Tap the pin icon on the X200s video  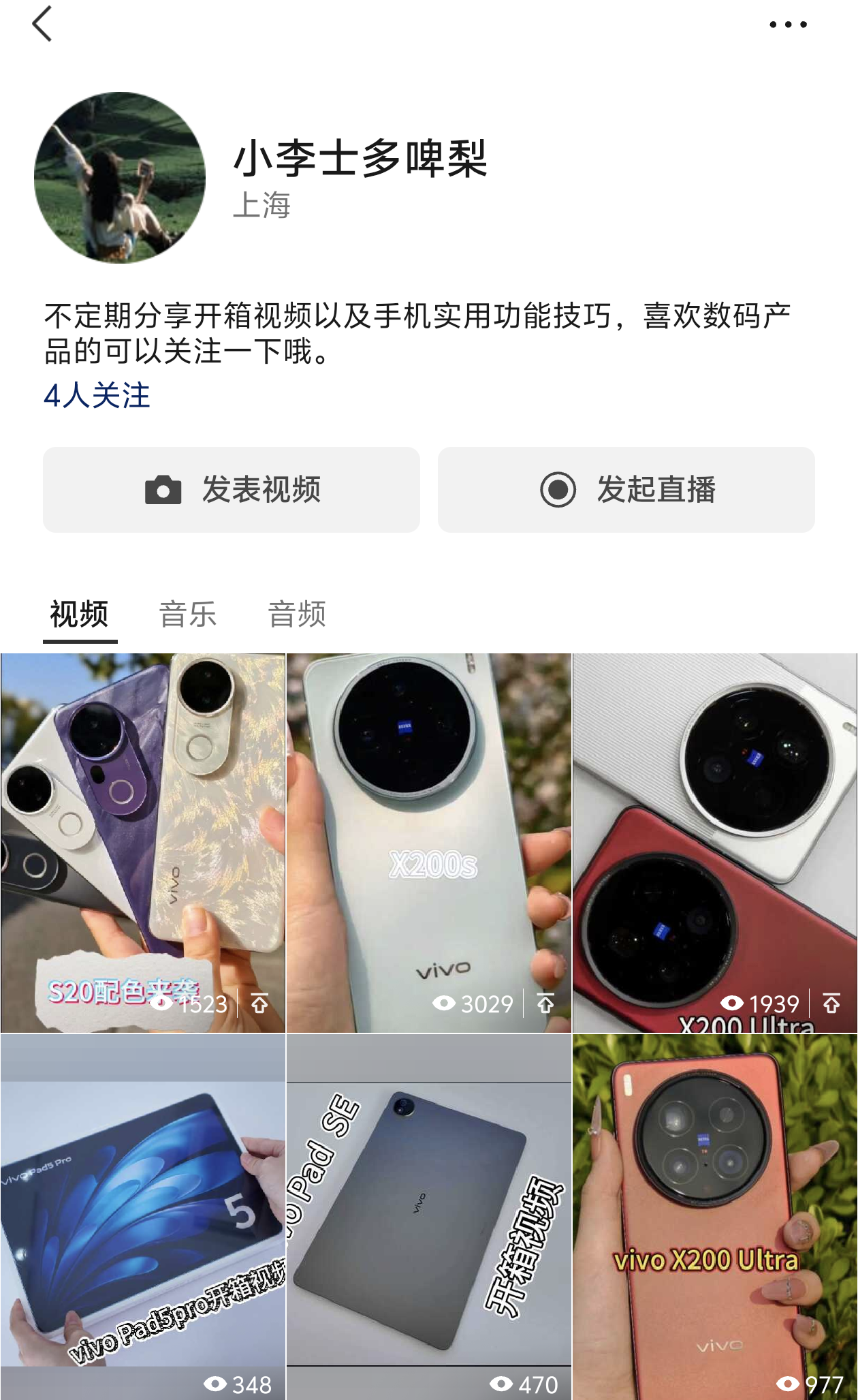(545, 1004)
